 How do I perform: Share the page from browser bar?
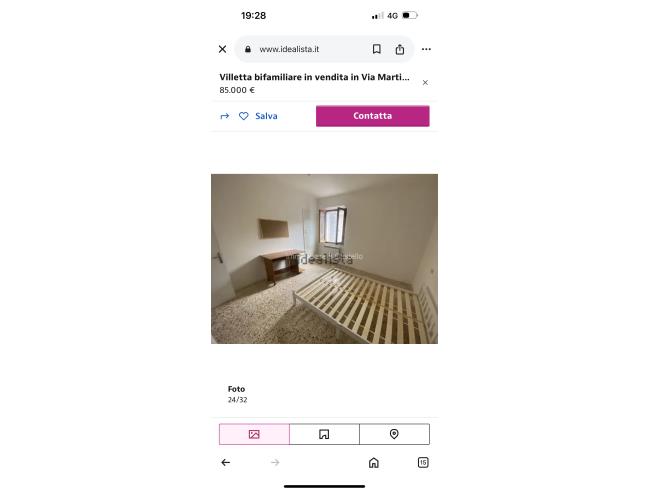pos(400,49)
